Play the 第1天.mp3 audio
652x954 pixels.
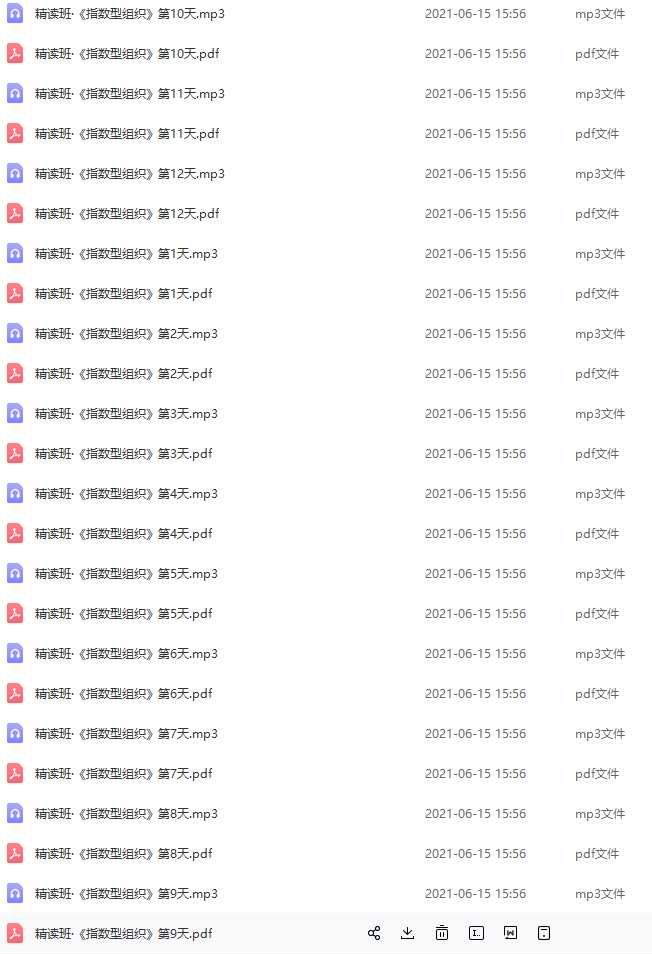126,254
